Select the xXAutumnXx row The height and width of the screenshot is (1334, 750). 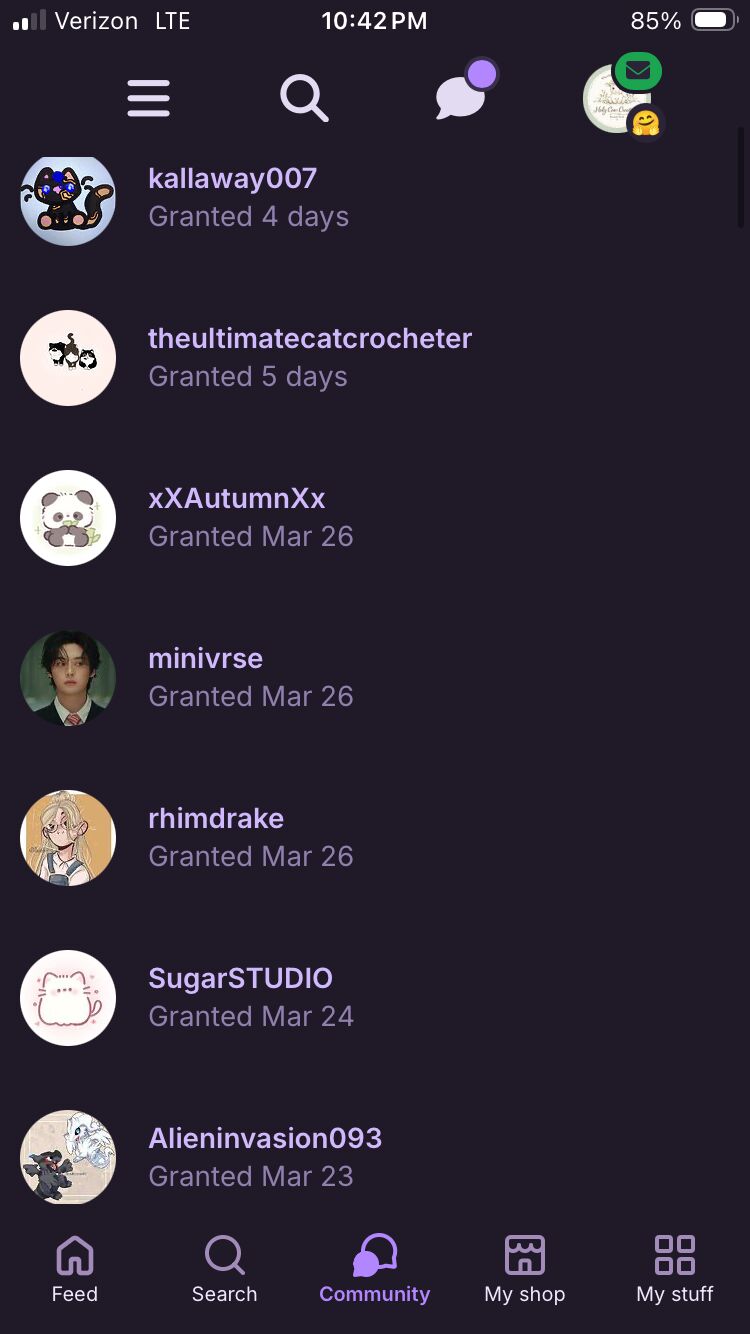[236, 499]
